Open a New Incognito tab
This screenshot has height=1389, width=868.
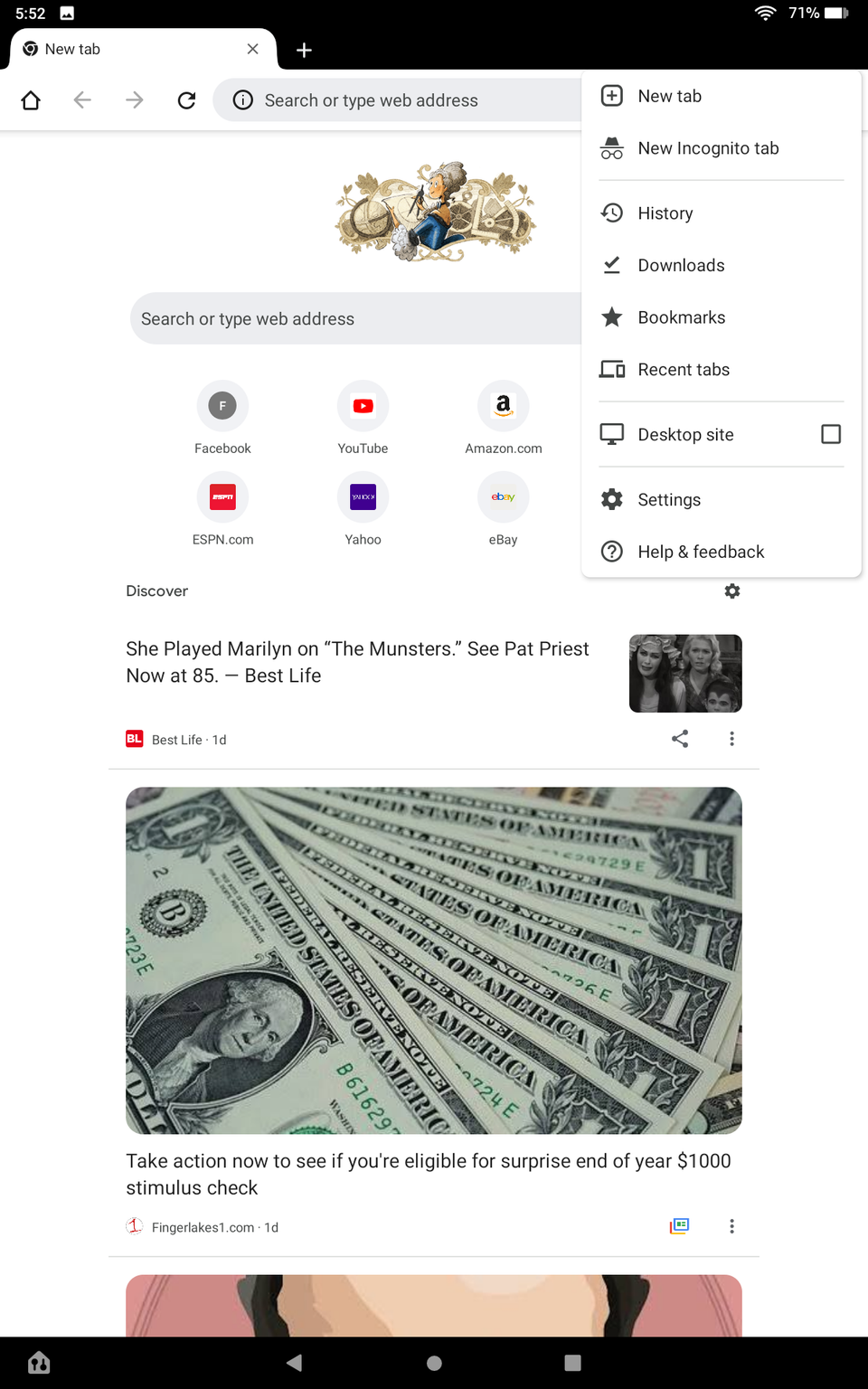(x=707, y=148)
